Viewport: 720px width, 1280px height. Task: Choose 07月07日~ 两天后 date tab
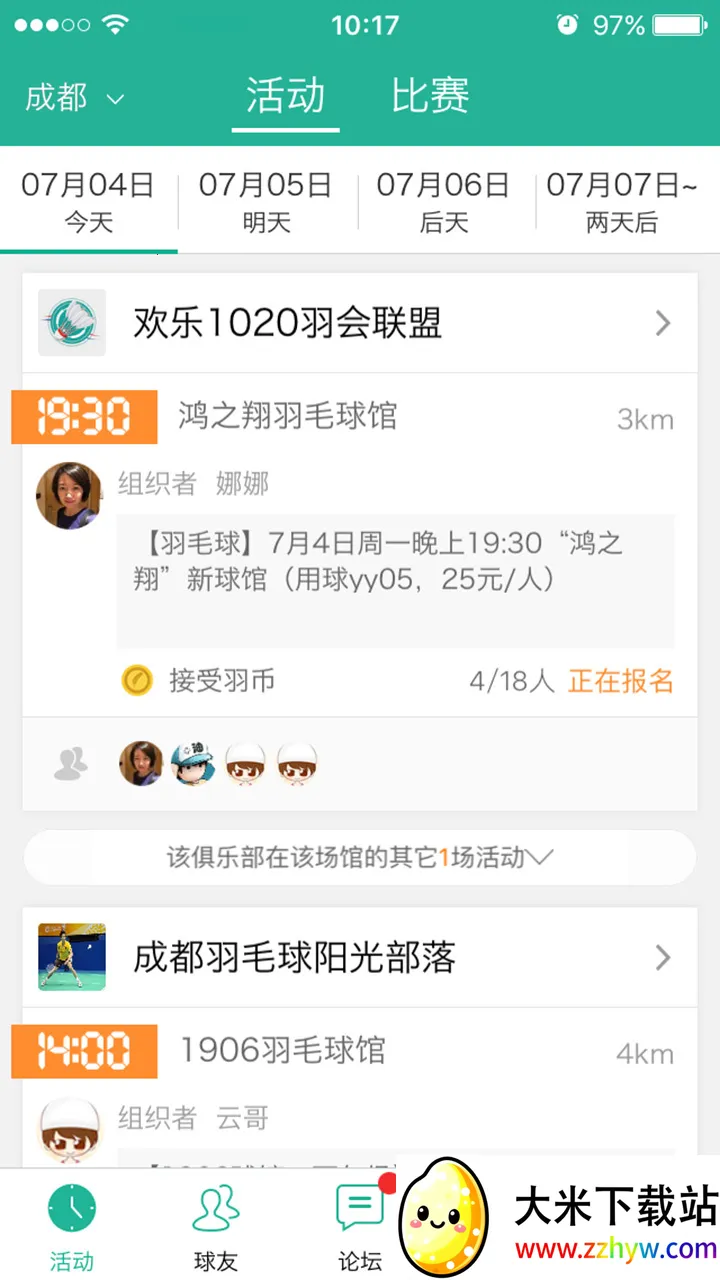pyautogui.click(x=622, y=202)
